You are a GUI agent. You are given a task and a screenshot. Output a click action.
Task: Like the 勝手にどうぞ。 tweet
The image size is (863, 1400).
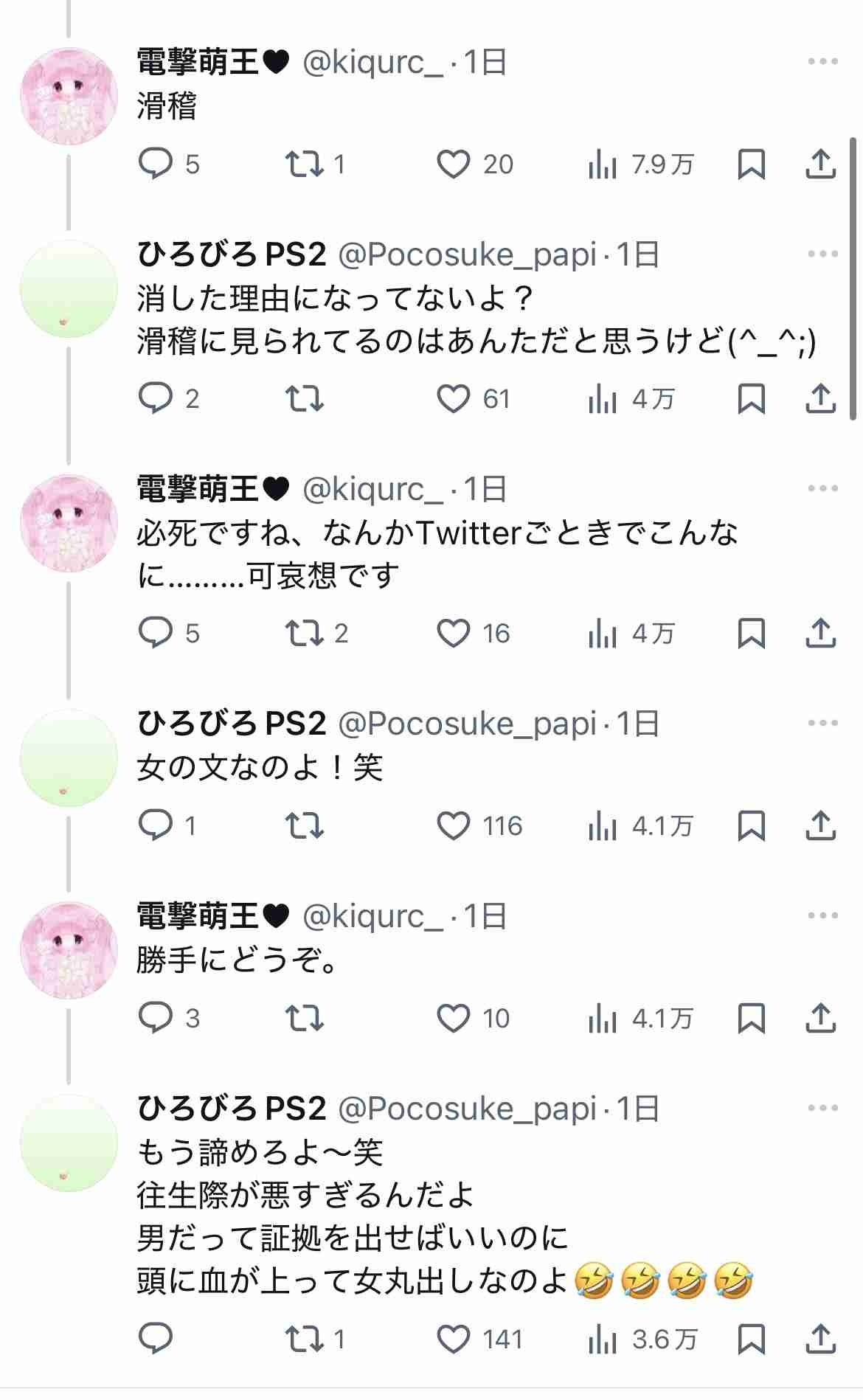[x=454, y=1019]
